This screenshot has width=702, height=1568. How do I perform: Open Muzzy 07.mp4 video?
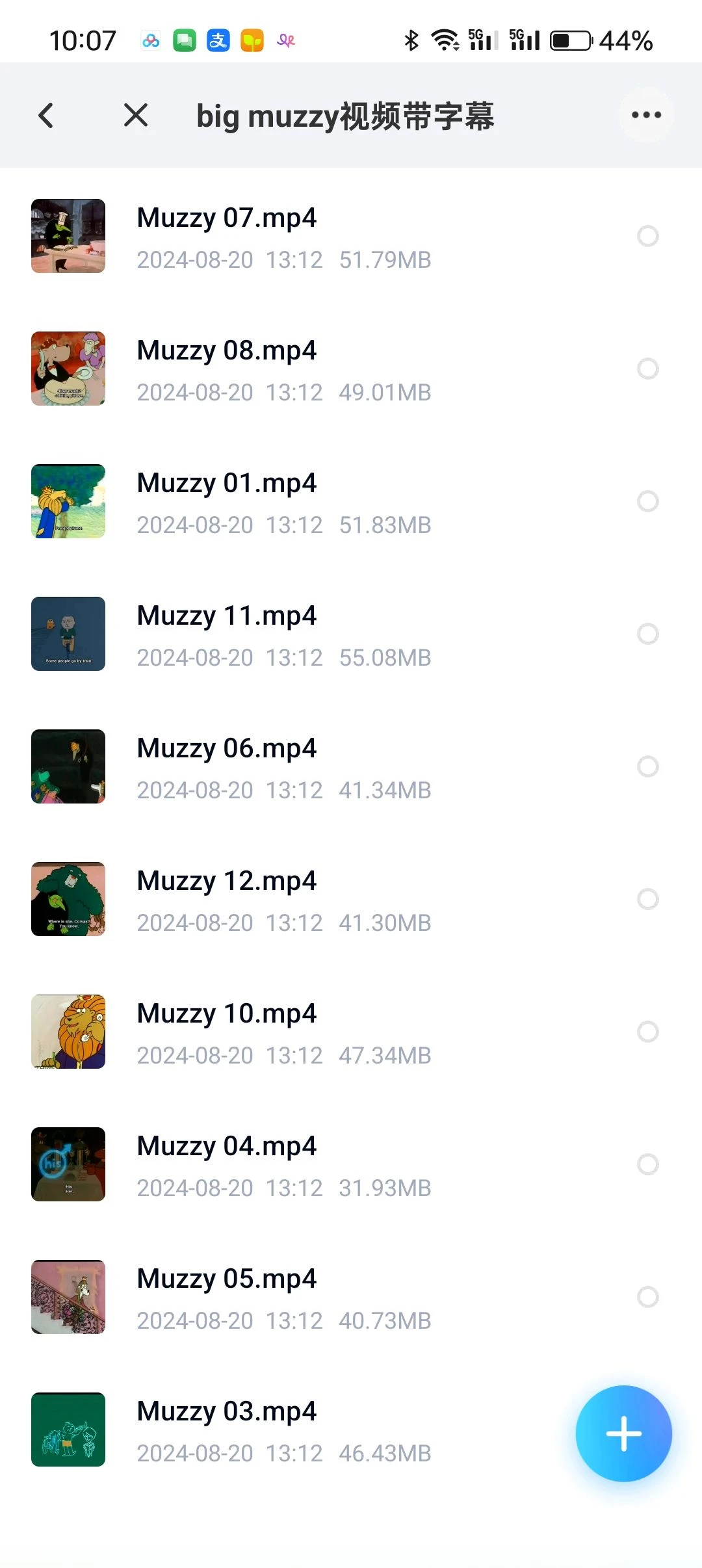[226, 218]
